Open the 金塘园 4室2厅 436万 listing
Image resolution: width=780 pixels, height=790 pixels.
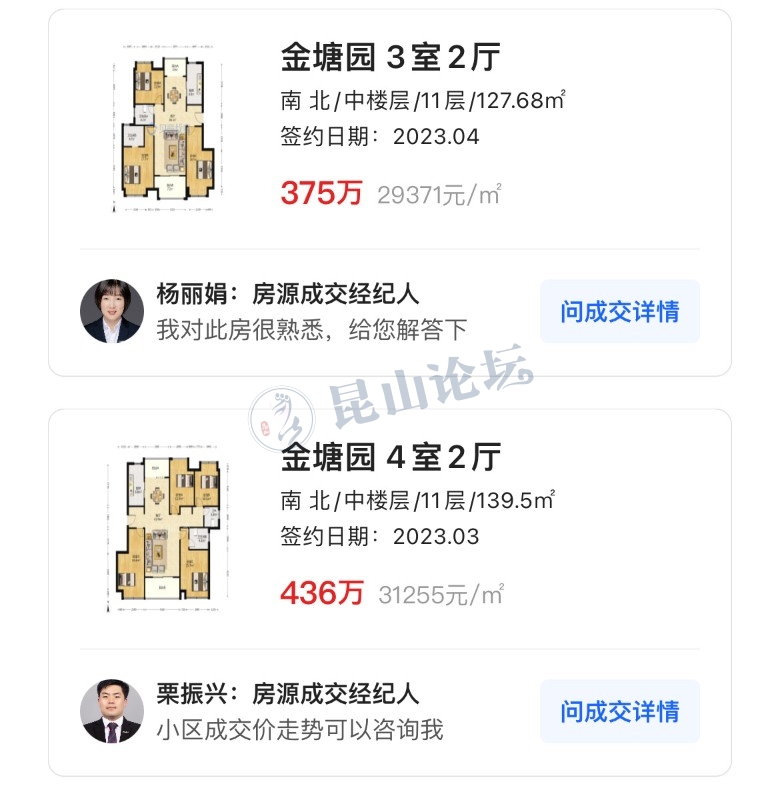point(390,458)
